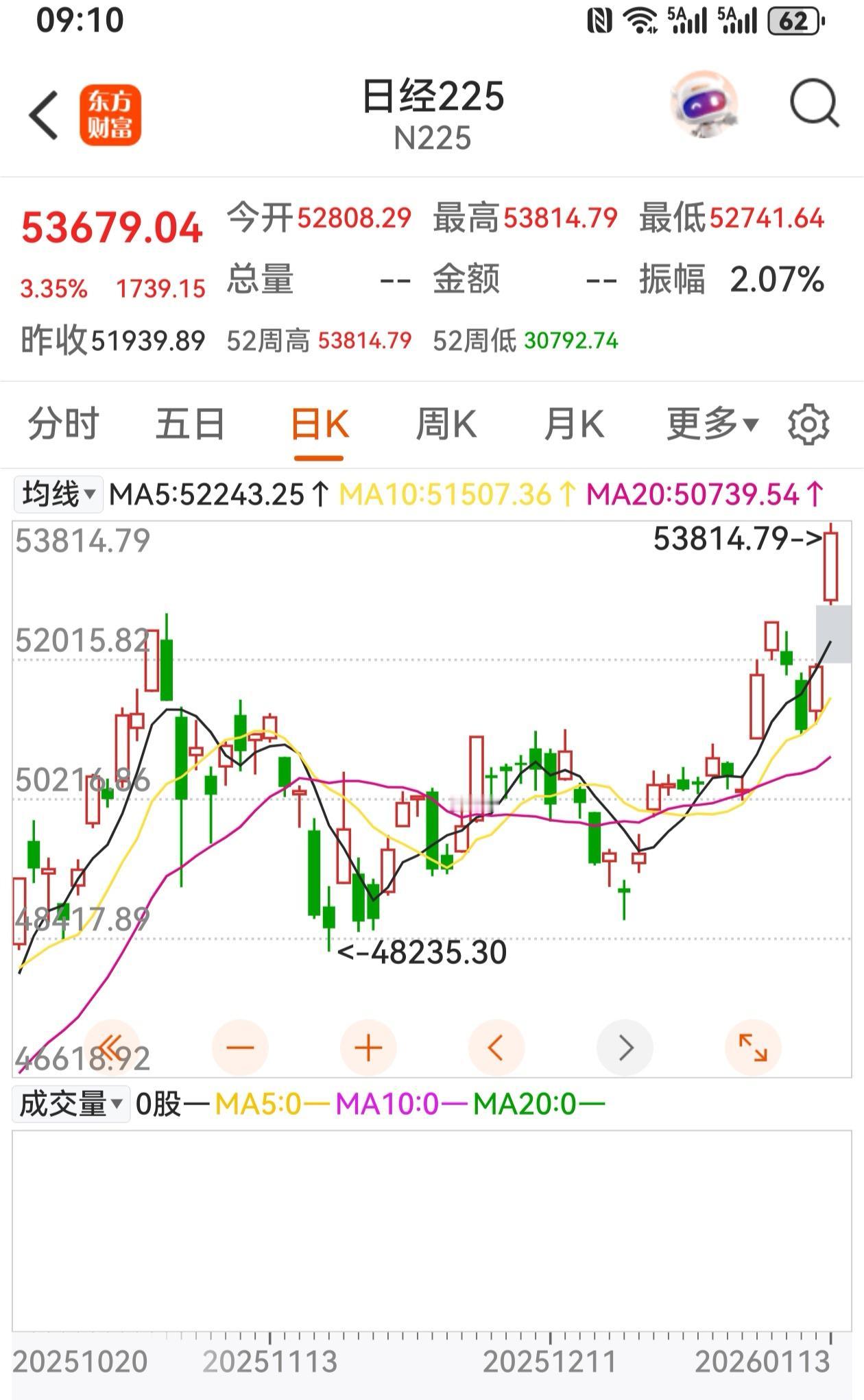Switch to the 分时 intraday tab
864x1400 pixels.
66,424
